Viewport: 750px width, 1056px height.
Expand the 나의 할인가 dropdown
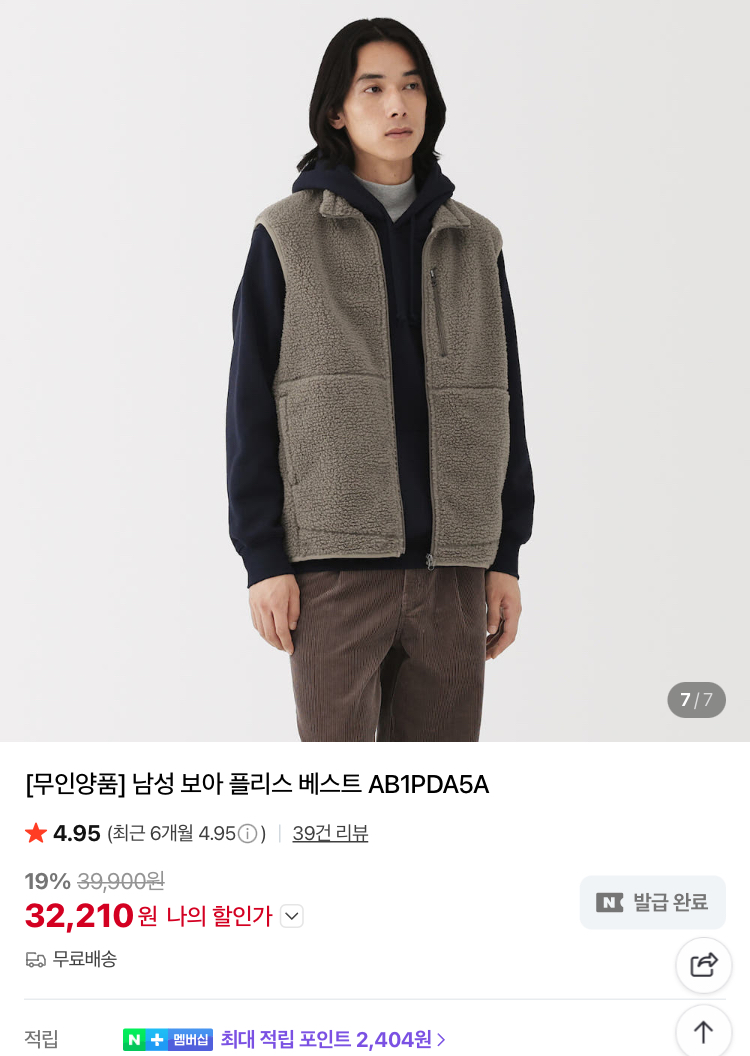click(291, 916)
